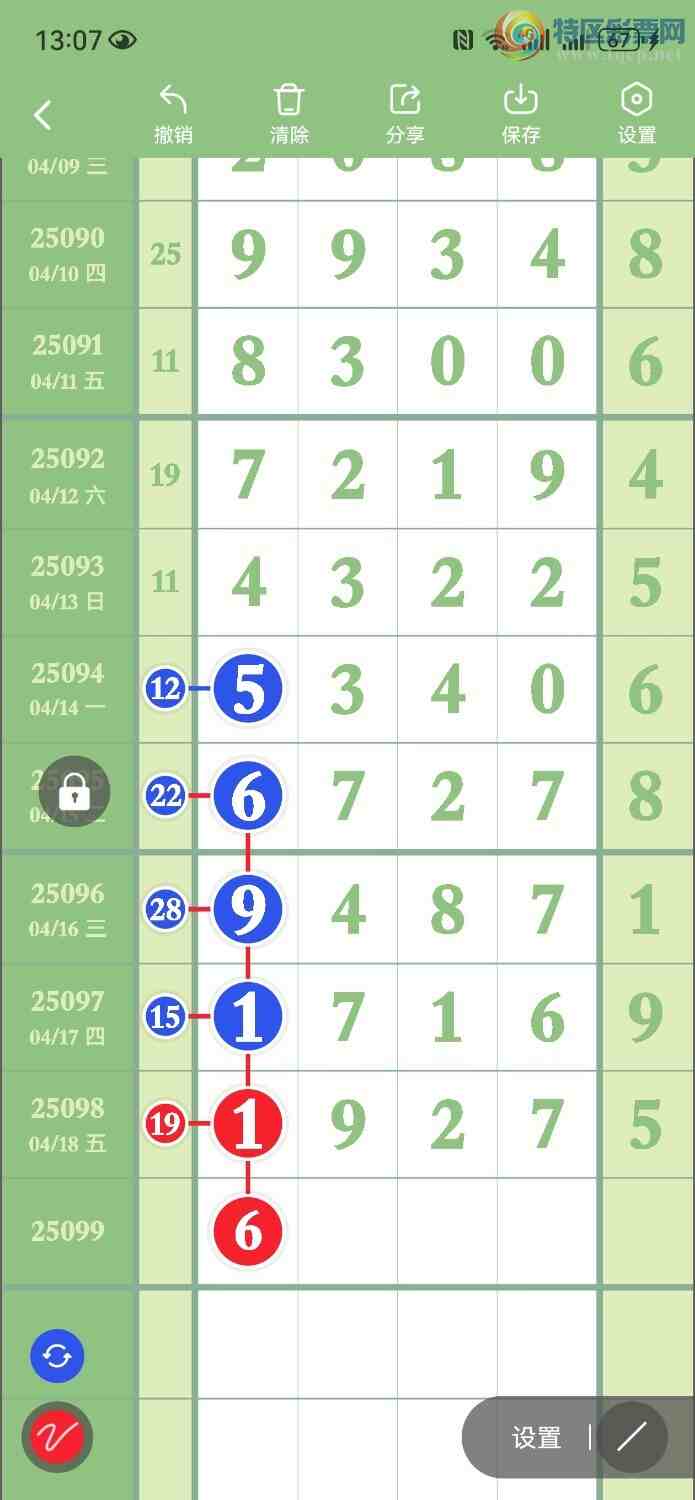Share the chart via 分享

[x=405, y=114]
